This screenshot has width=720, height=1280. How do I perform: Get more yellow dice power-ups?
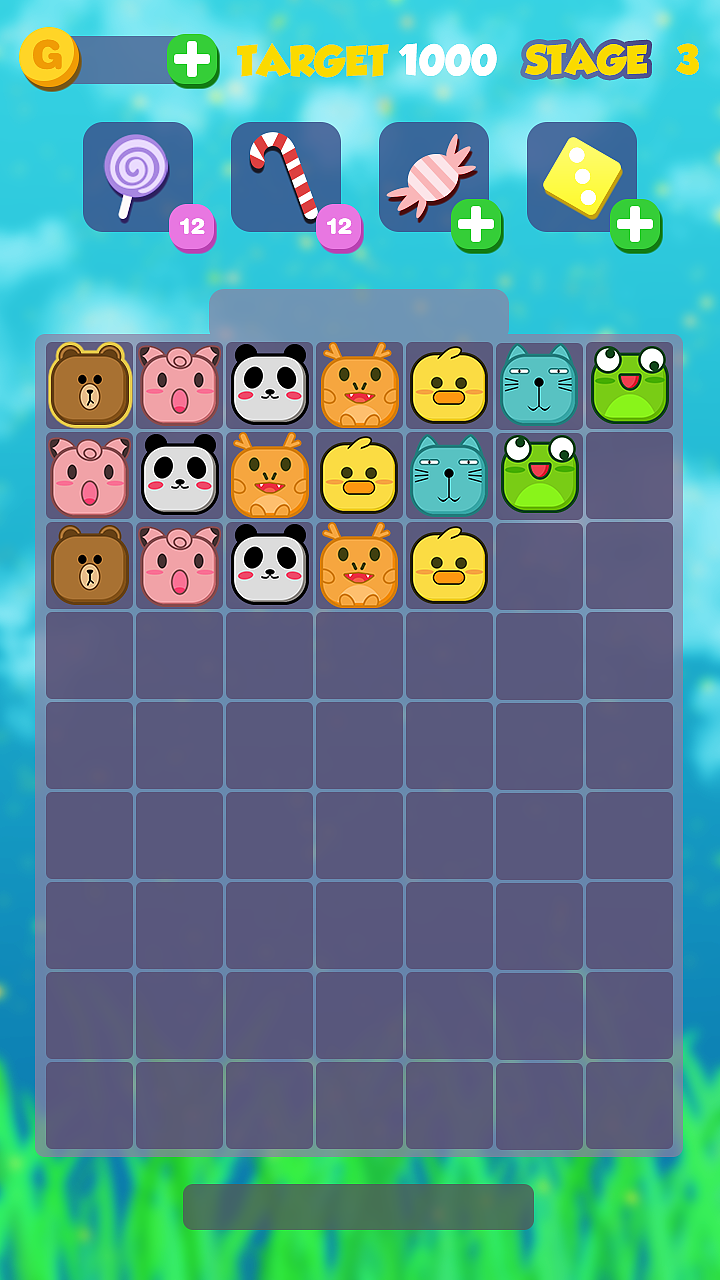[x=634, y=225]
